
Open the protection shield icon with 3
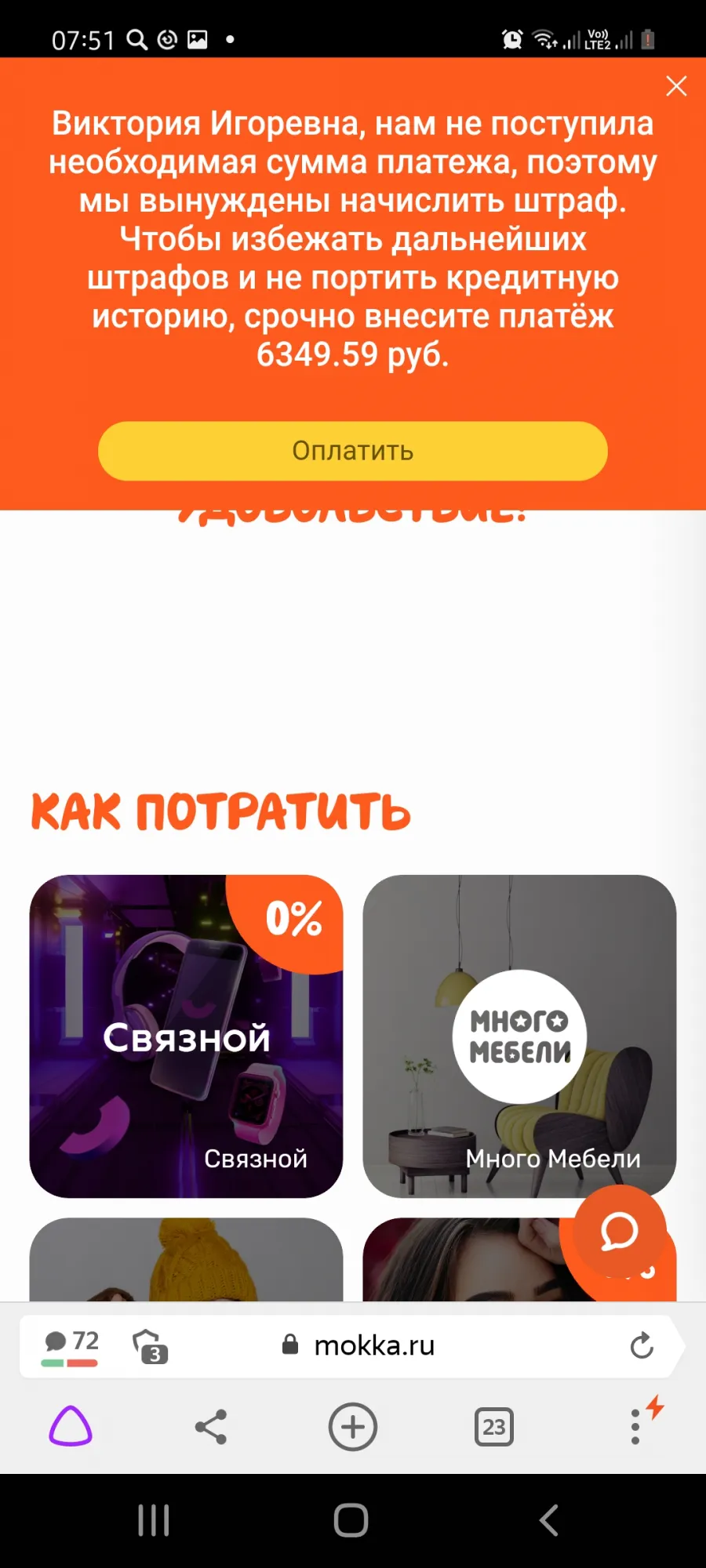[150, 1346]
